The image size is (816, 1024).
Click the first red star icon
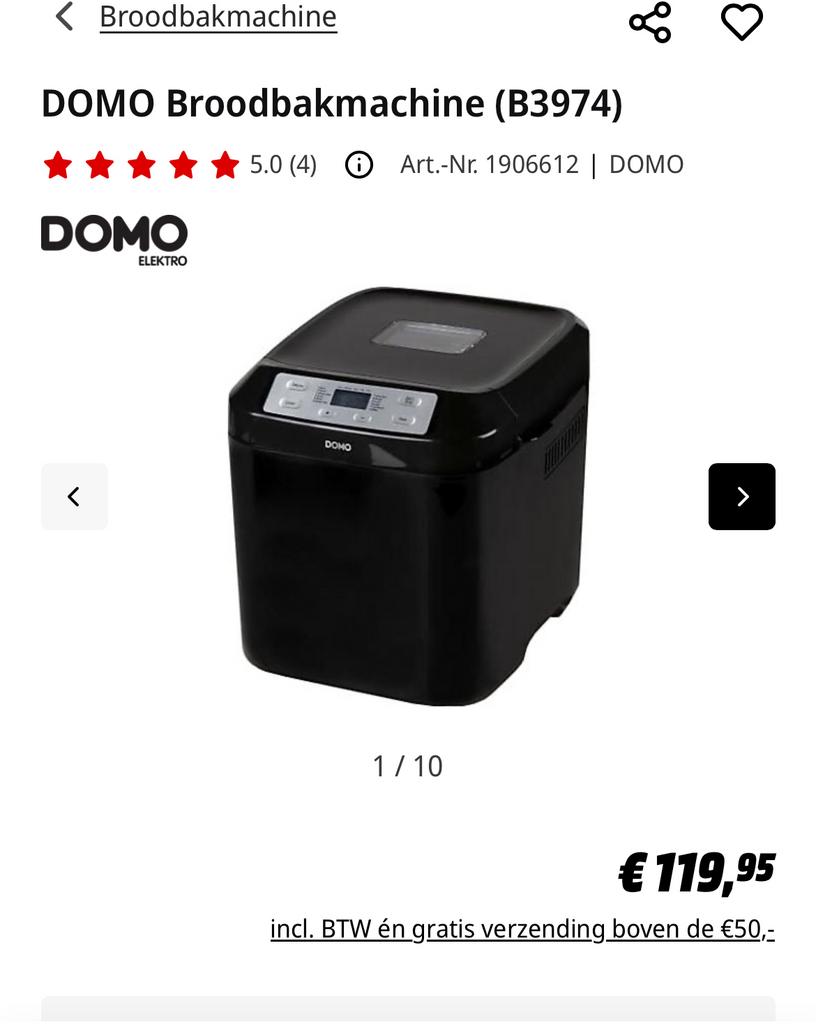point(57,163)
